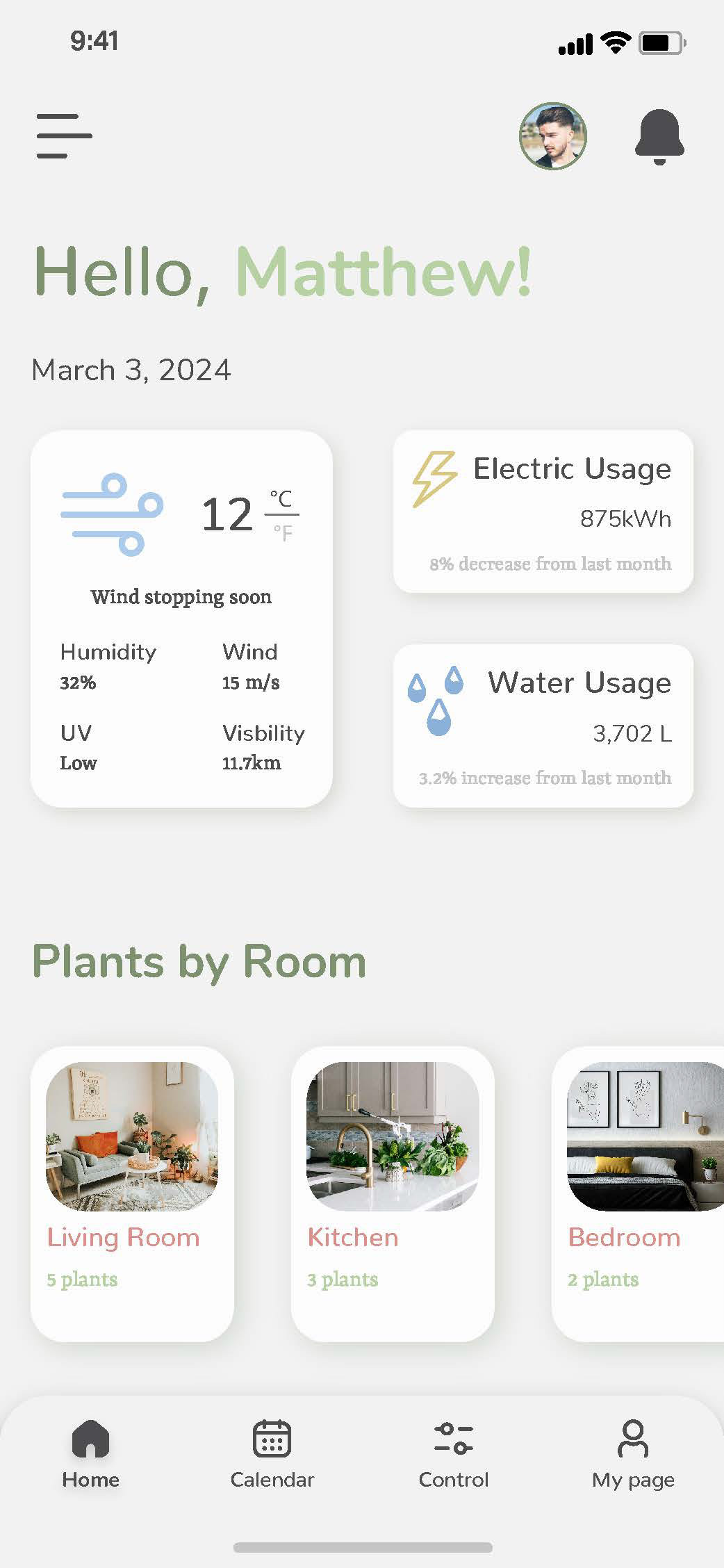
Task: Select the Kitchen room card
Action: 393,1193
